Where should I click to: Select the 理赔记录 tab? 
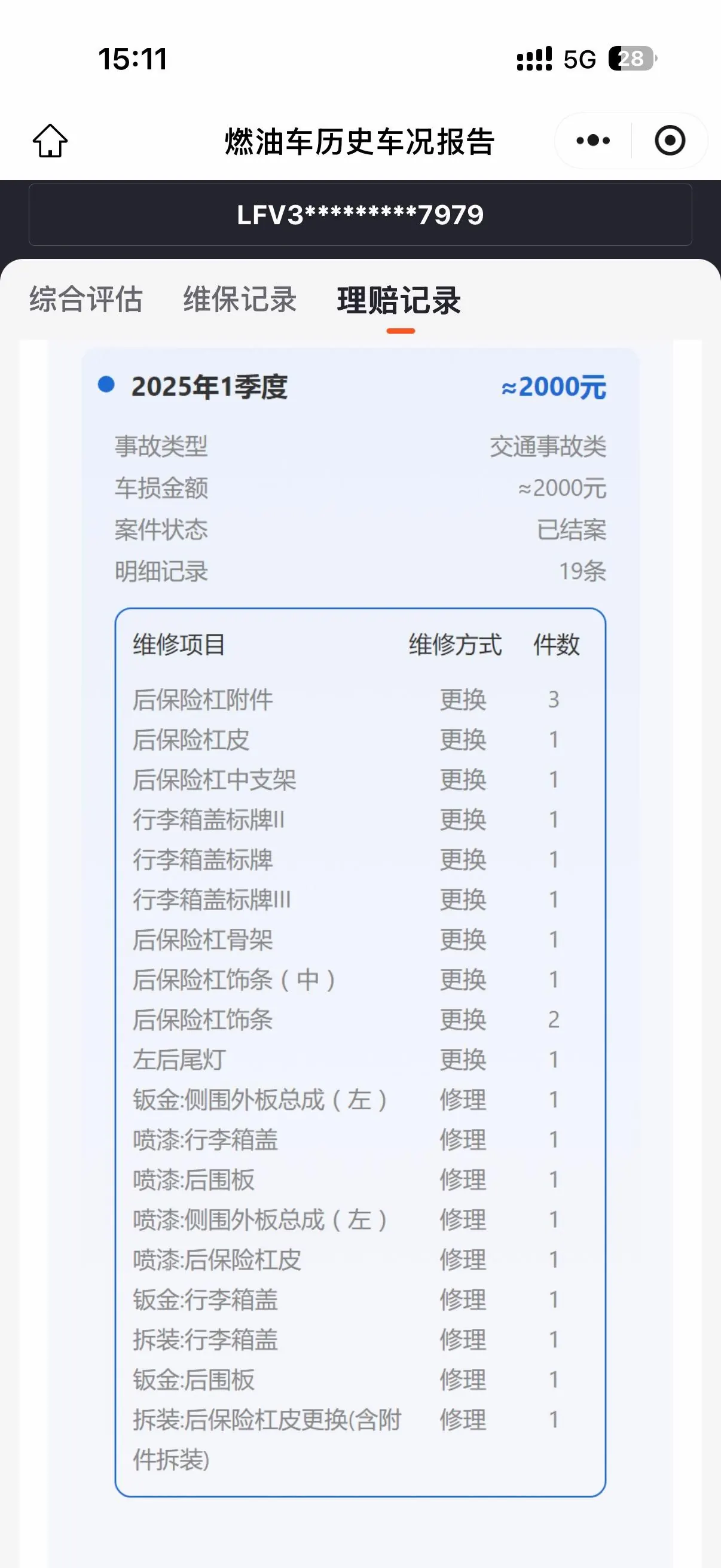pos(399,301)
